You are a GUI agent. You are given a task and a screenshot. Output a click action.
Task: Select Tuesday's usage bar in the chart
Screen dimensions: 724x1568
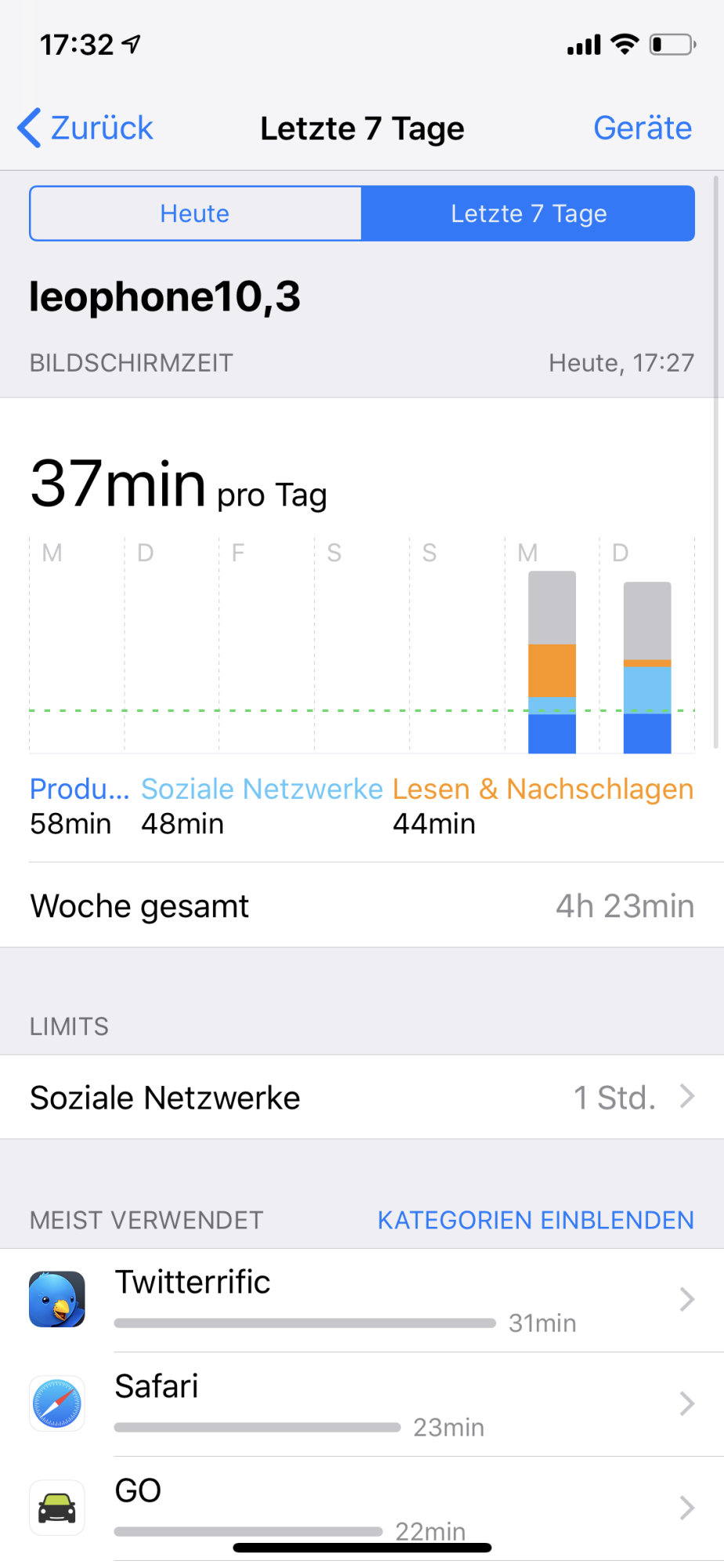point(647,666)
